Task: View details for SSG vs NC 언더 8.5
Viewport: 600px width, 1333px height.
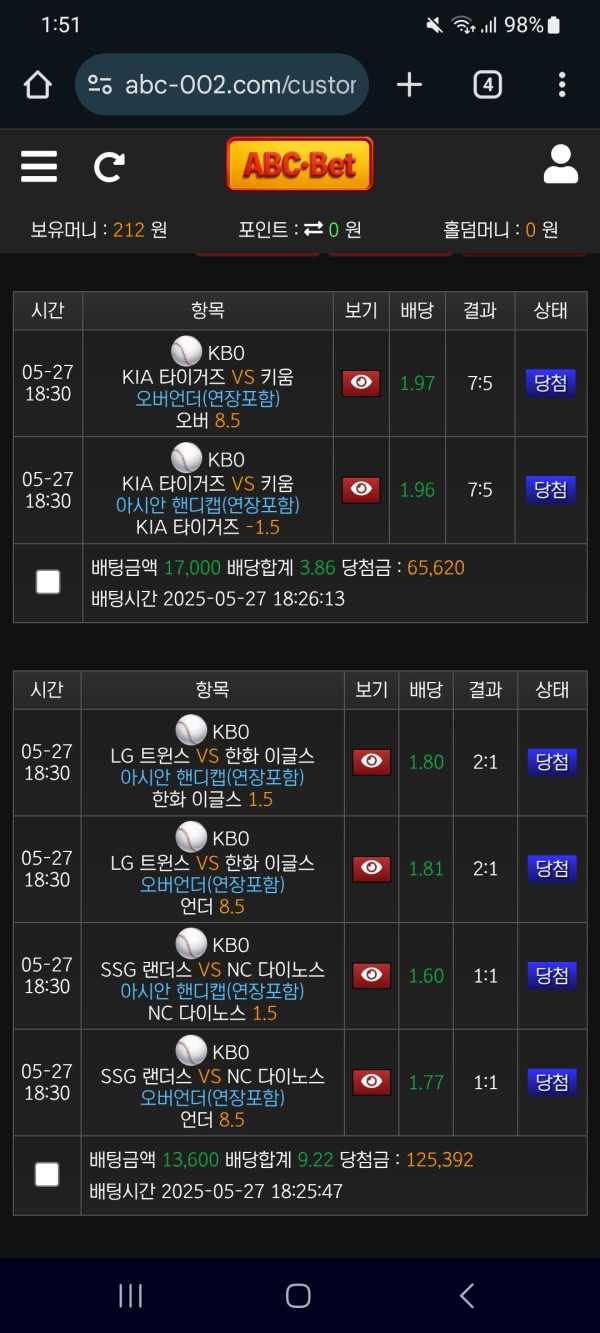Action: [371, 1082]
